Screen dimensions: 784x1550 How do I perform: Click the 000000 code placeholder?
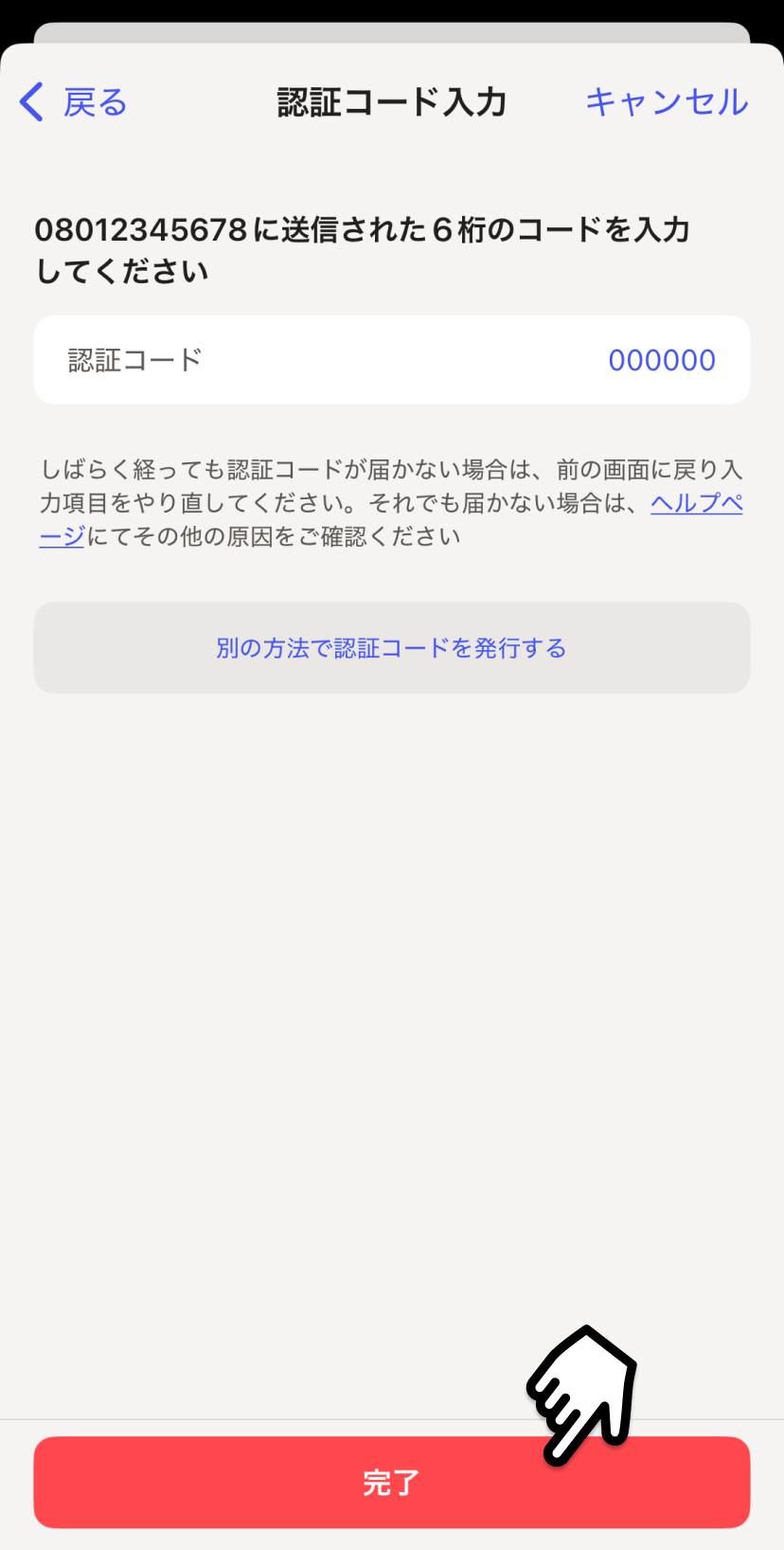(662, 359)
